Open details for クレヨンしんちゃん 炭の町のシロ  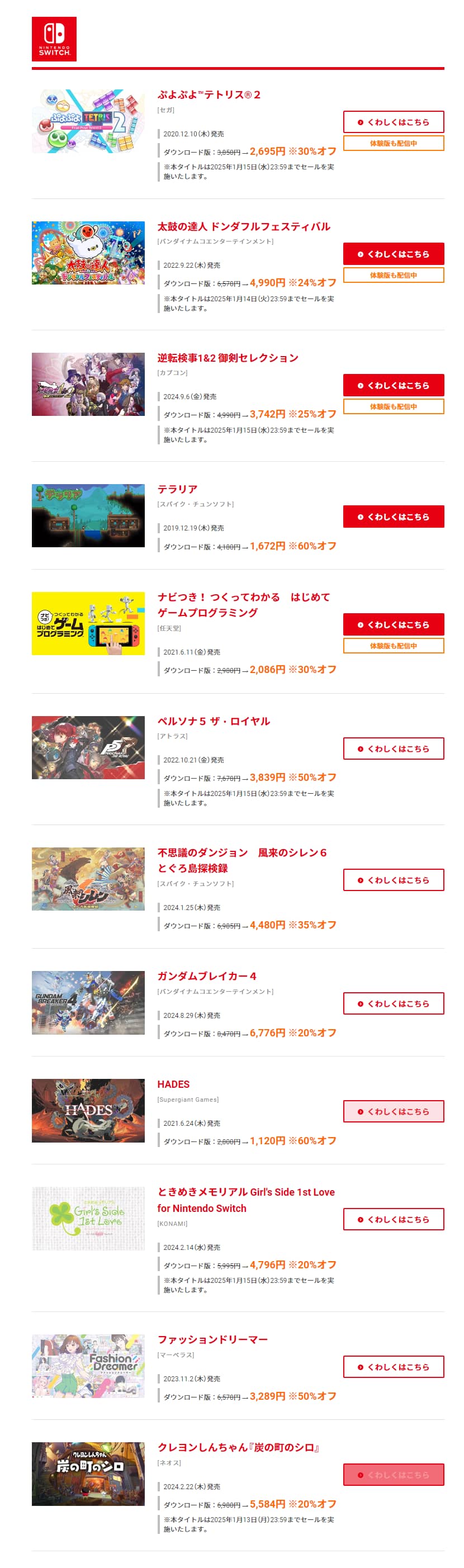[393, 1475]
